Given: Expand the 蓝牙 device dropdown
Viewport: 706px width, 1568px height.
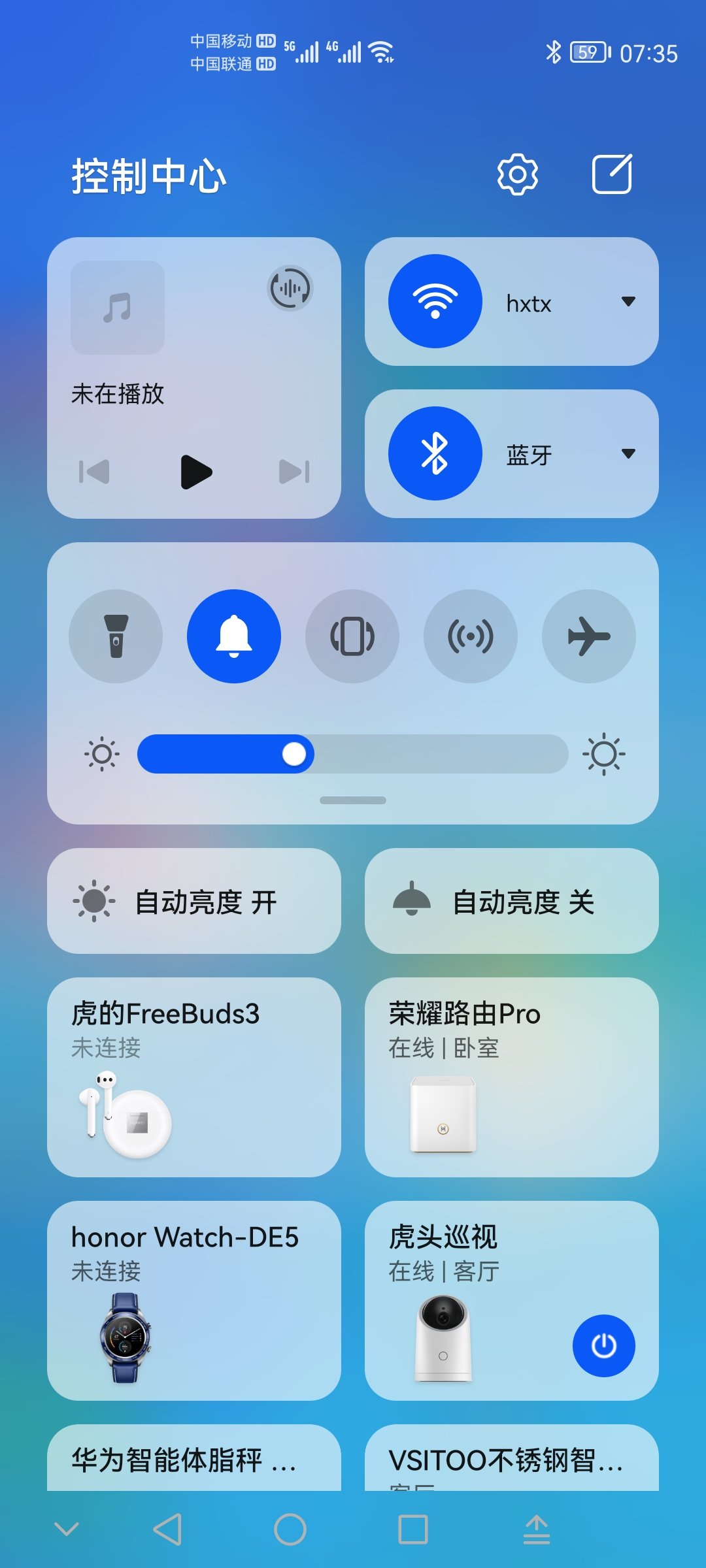Looking at the screenshot, I should (628, 454).
